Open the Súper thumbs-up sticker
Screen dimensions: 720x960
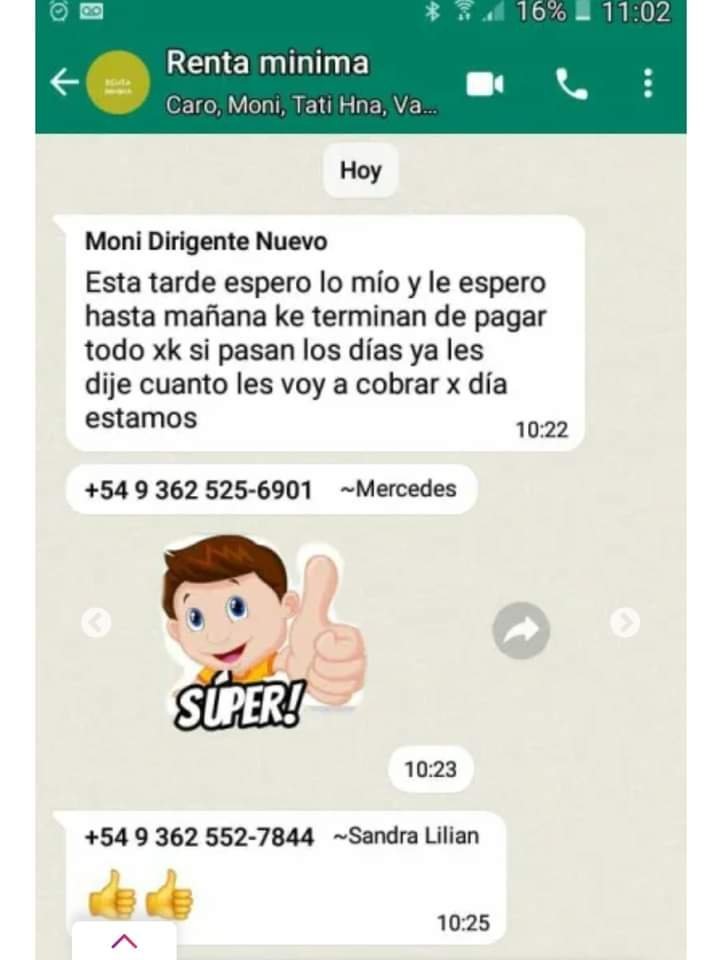coord(263,630)
